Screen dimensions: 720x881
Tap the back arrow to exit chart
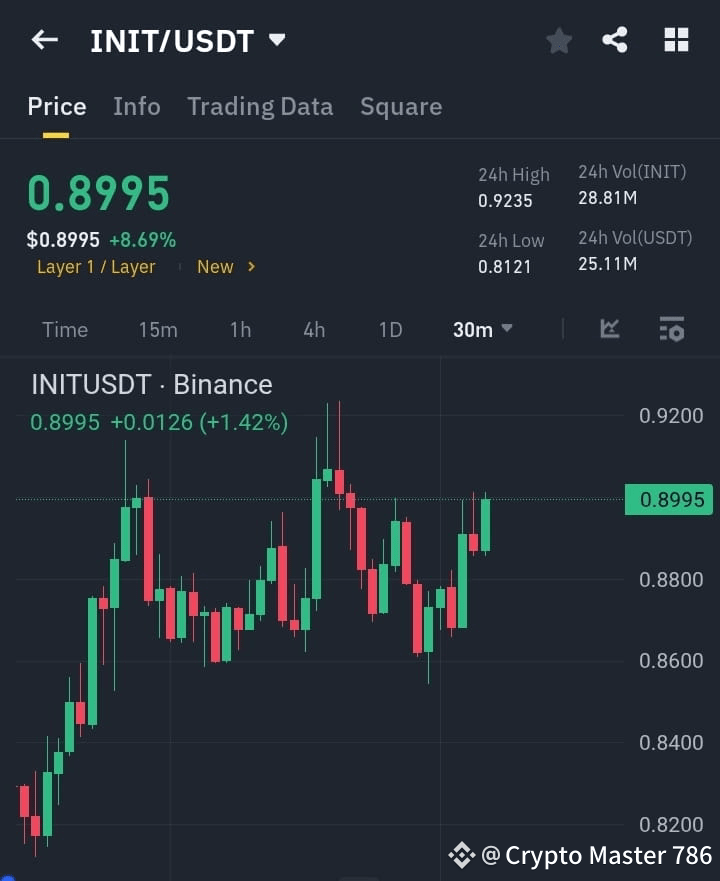43,40
